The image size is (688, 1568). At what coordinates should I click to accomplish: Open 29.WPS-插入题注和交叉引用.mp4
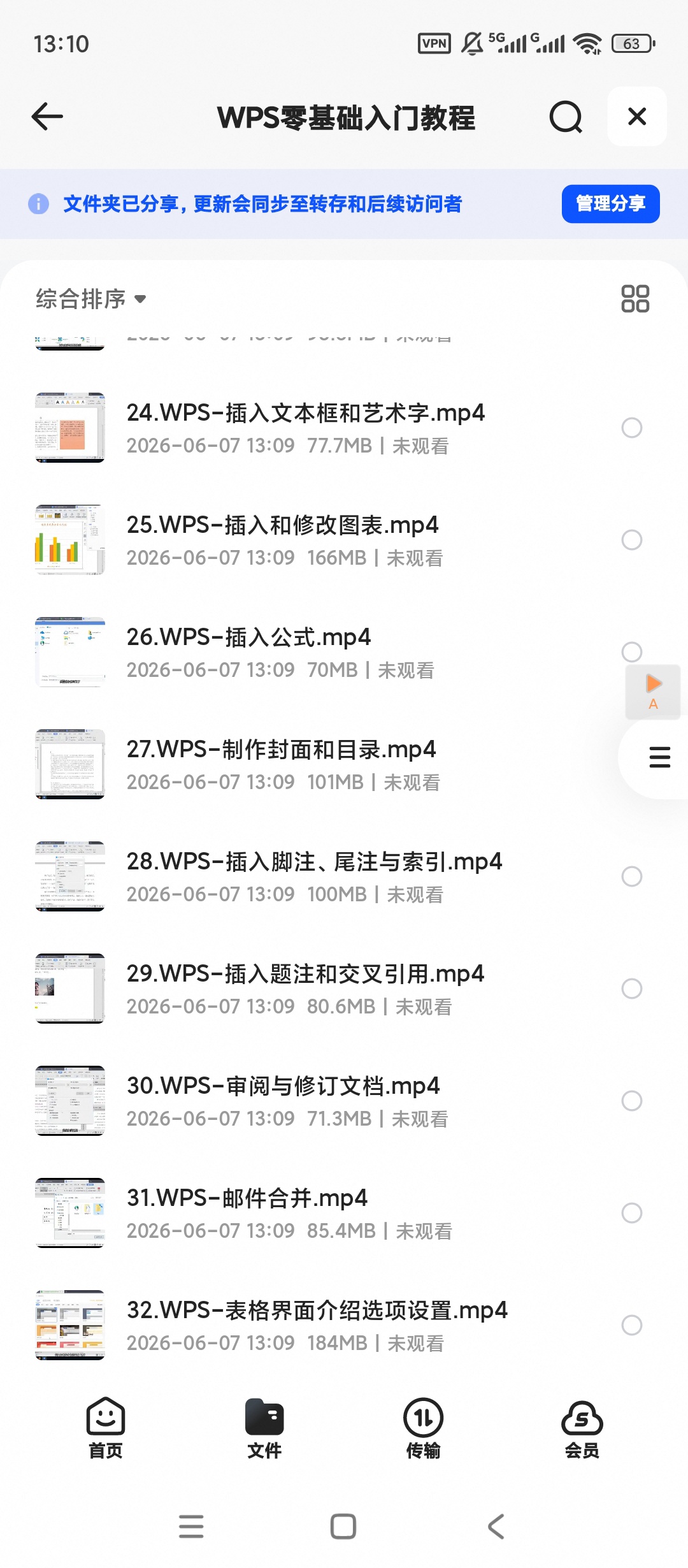pyautogui.click(x=306, y=989)
